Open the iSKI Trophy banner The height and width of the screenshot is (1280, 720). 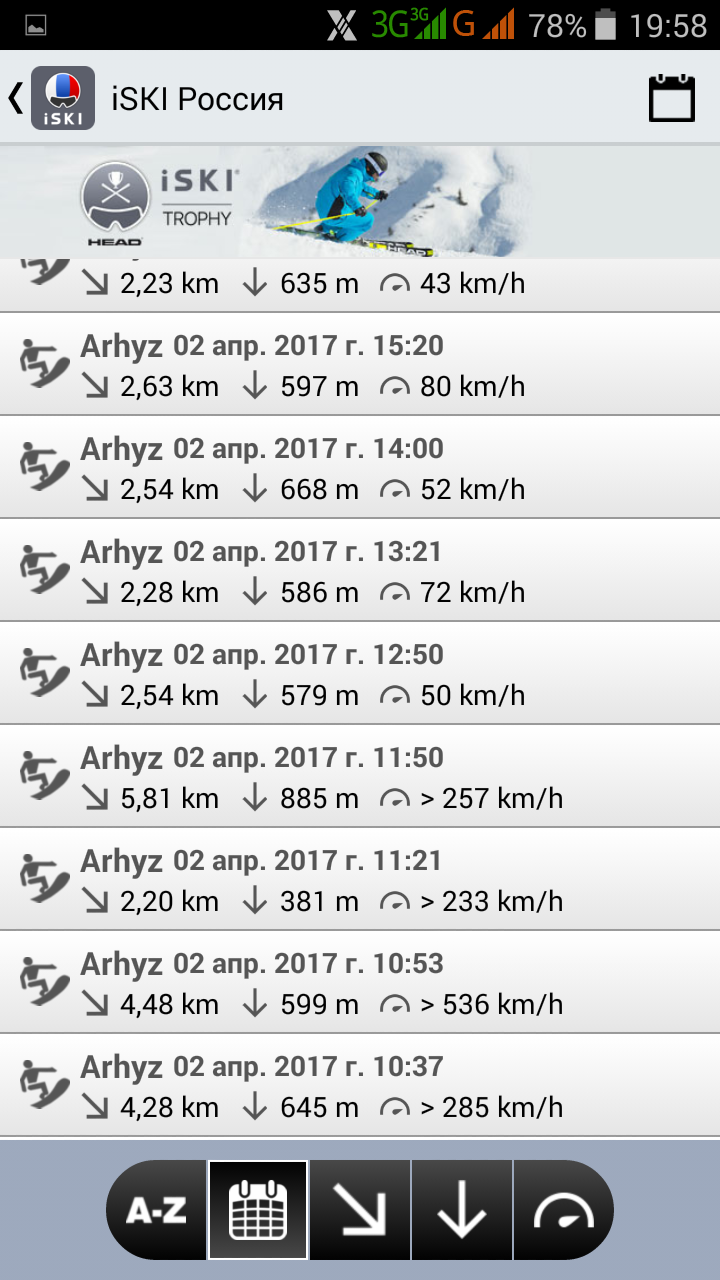(360, 203)
